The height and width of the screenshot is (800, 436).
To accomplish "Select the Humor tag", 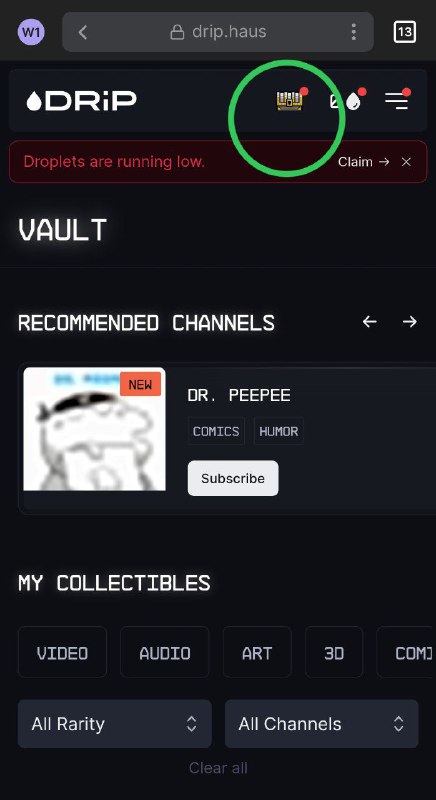I will click(279, 431).
